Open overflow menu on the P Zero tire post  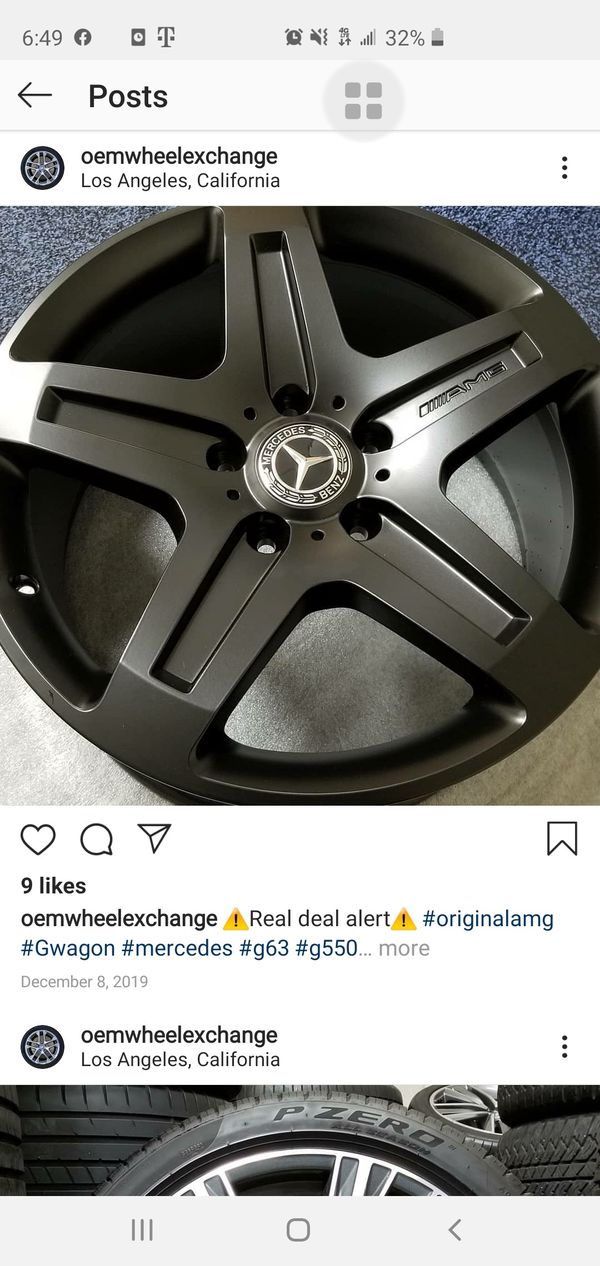[x=565, y=1047]
